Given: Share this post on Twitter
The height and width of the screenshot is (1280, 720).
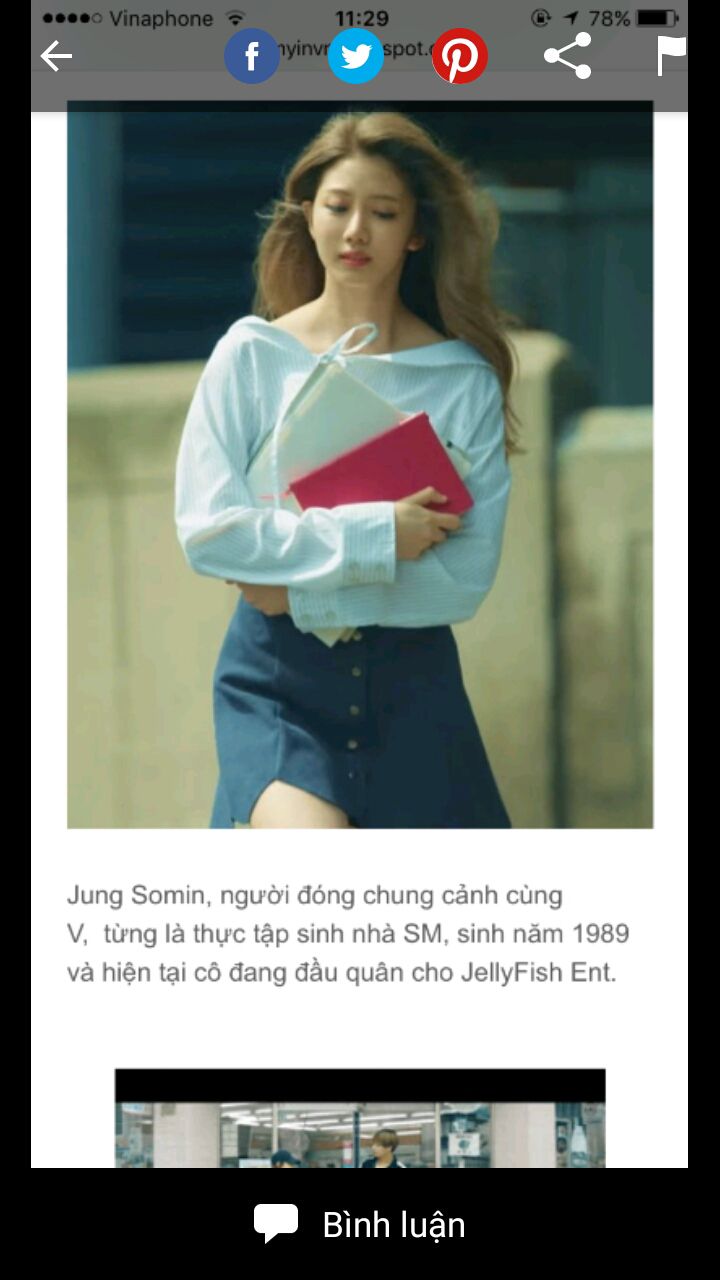Looking at the screenshot, I should tap(356, 56).
